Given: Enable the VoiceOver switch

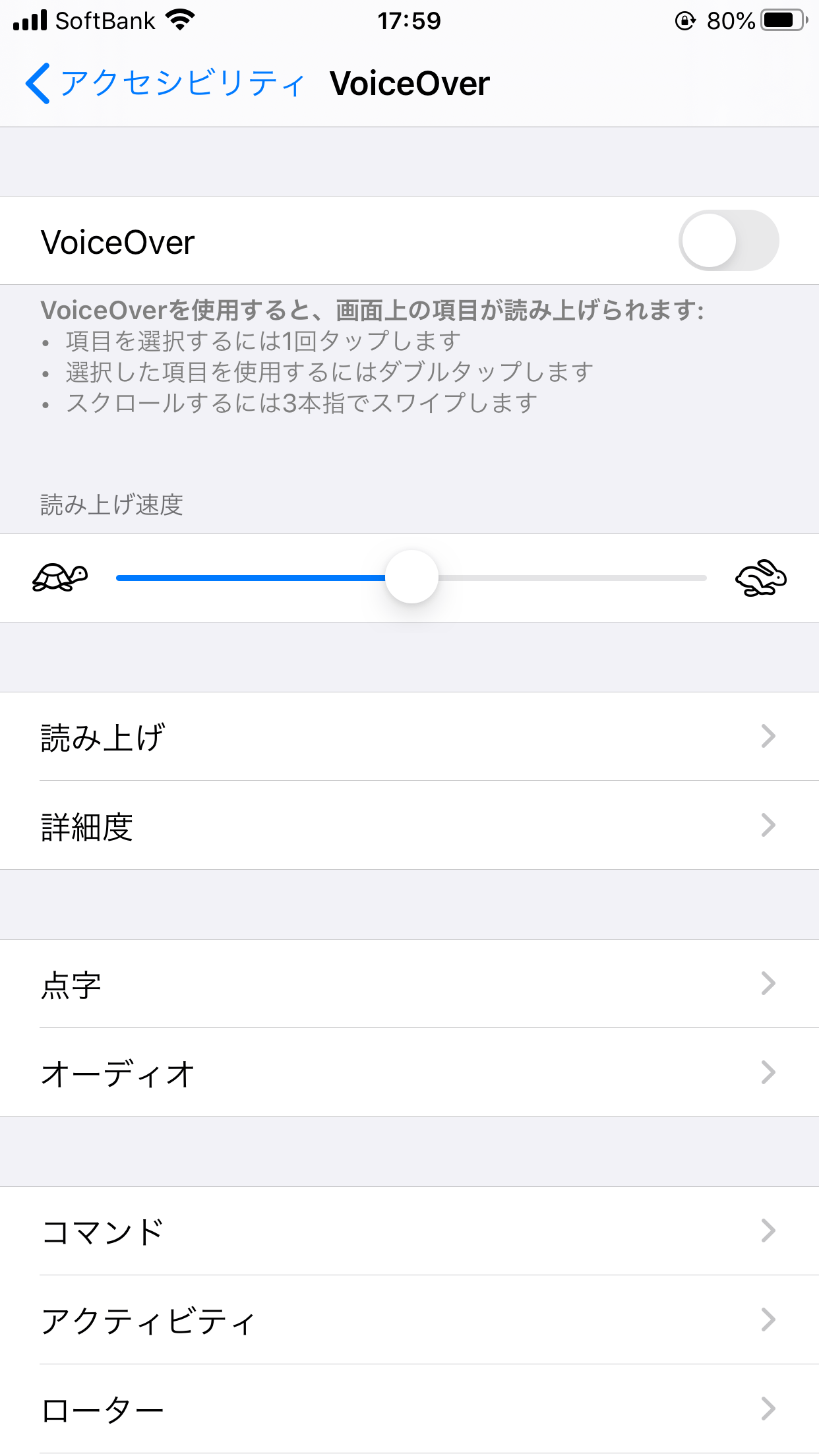Looking at the screenshot, I should (728, 241).
